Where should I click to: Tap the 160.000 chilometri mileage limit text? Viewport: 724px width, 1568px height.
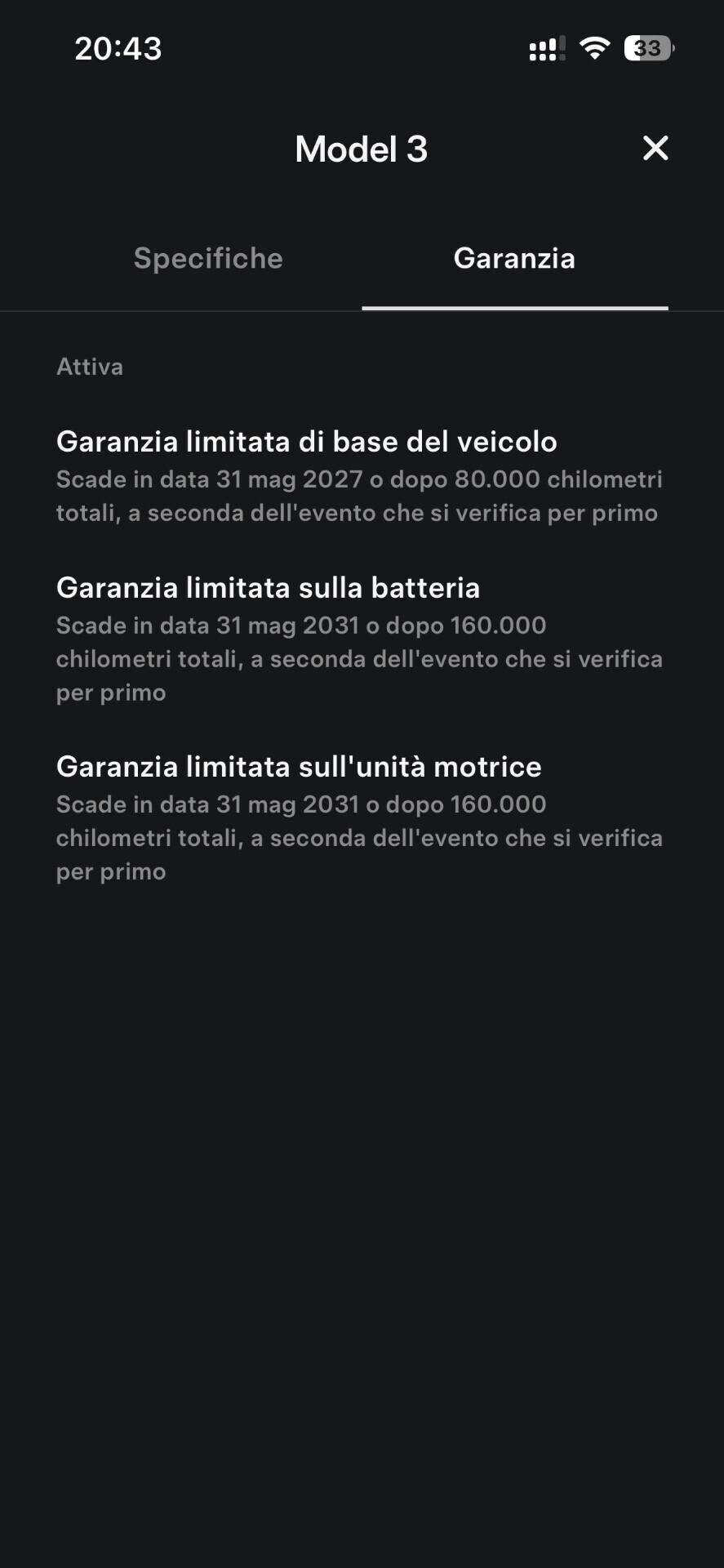point(499,625)
